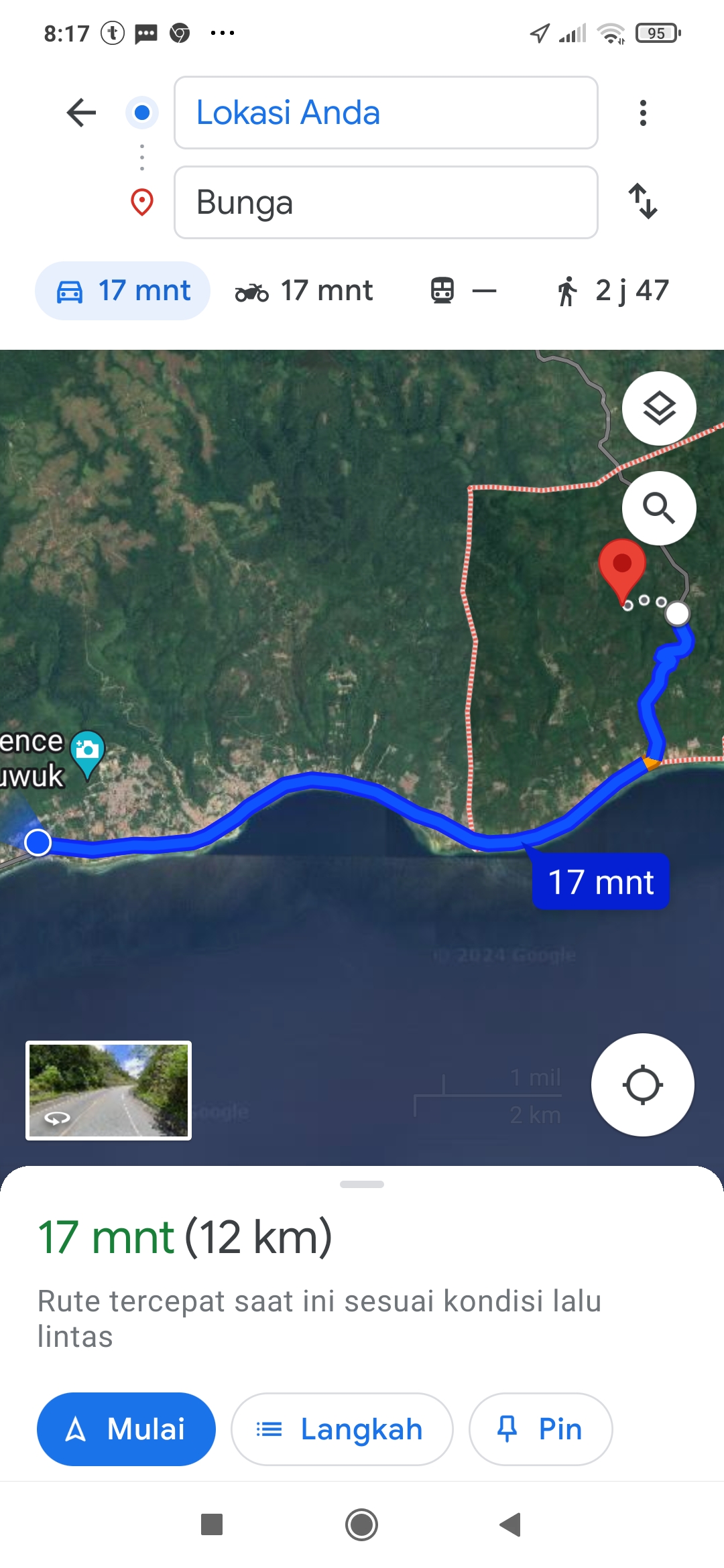Expand the route details sheet handle

point(362,1184)
